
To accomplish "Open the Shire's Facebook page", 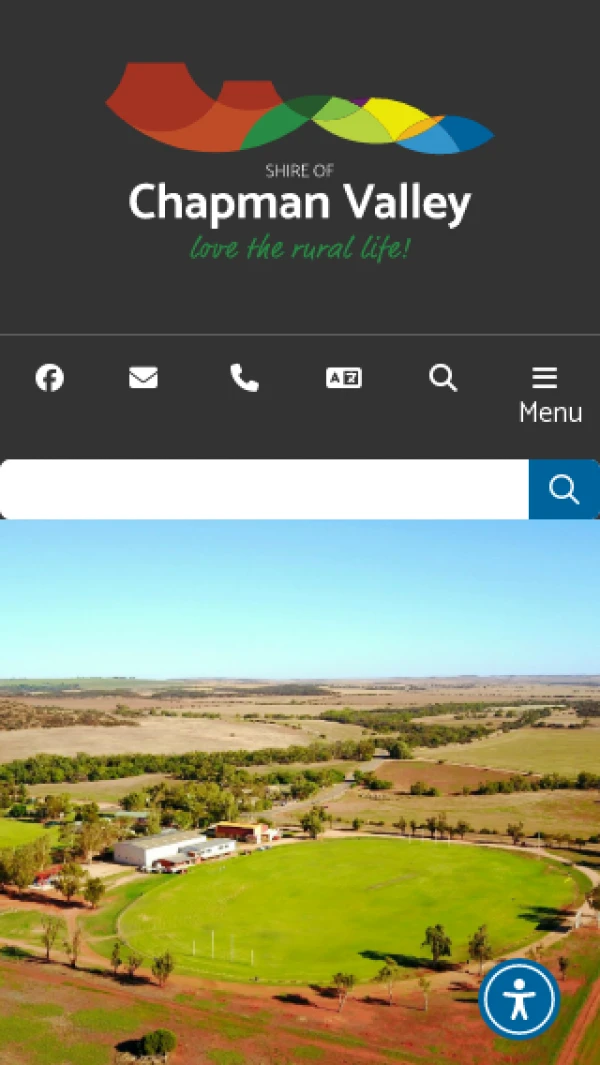I will [x=50, y=378].
